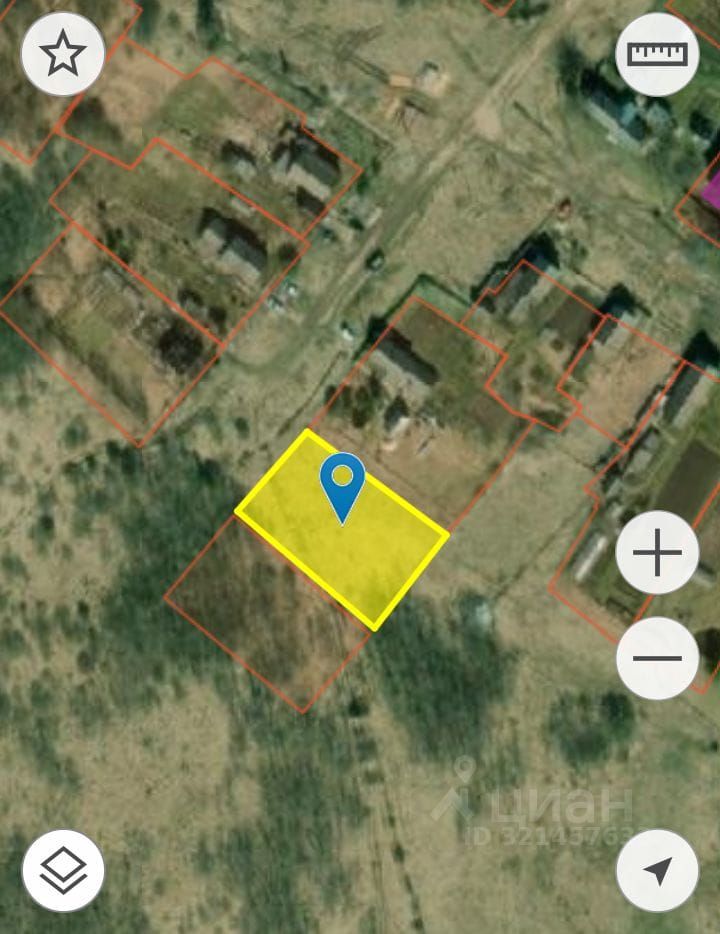Open the ruler measuring tool
The image size is (720, 934).
pyautogui.click(x=657, y=54)
